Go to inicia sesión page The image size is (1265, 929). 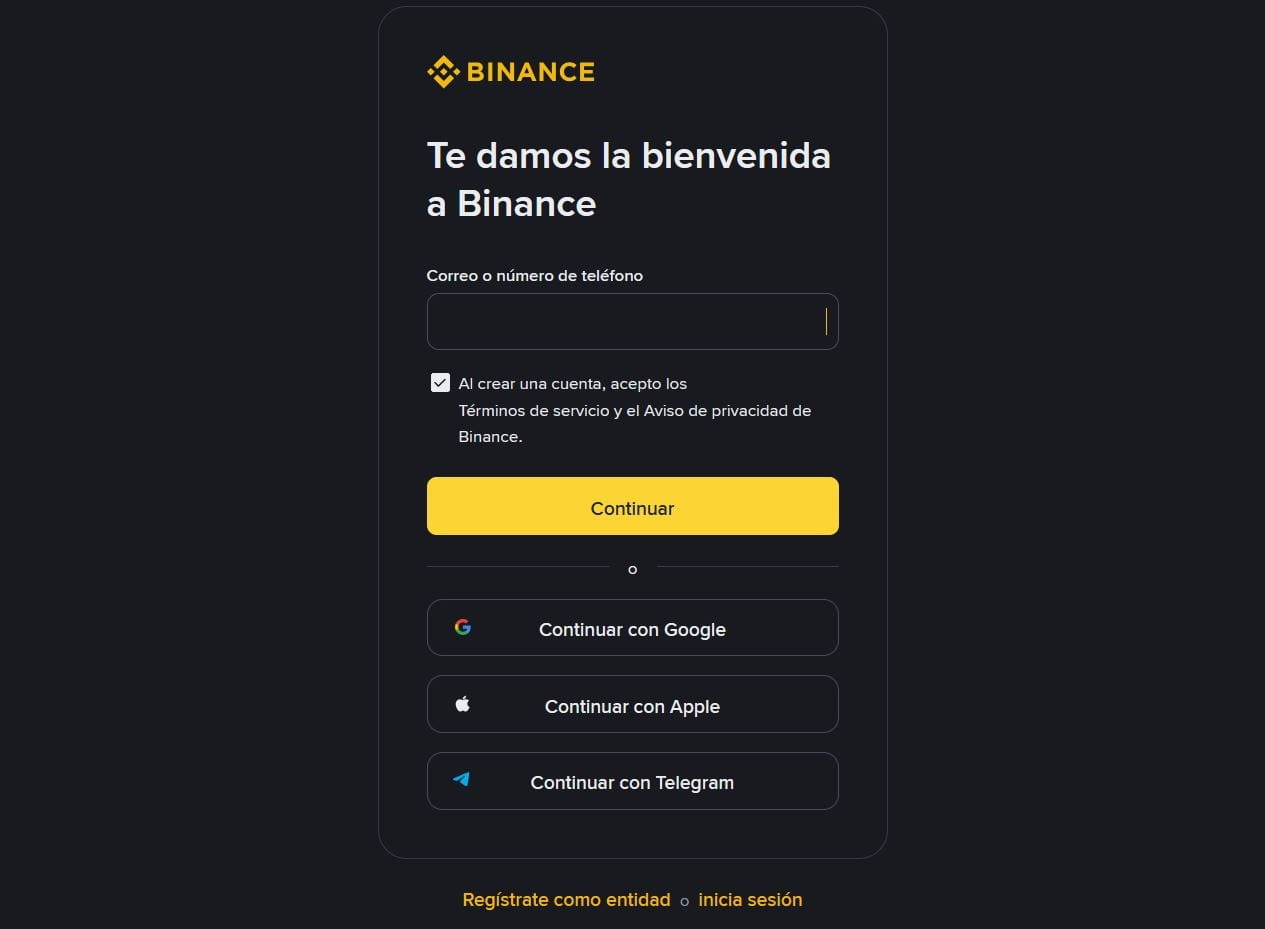[750, 899]
